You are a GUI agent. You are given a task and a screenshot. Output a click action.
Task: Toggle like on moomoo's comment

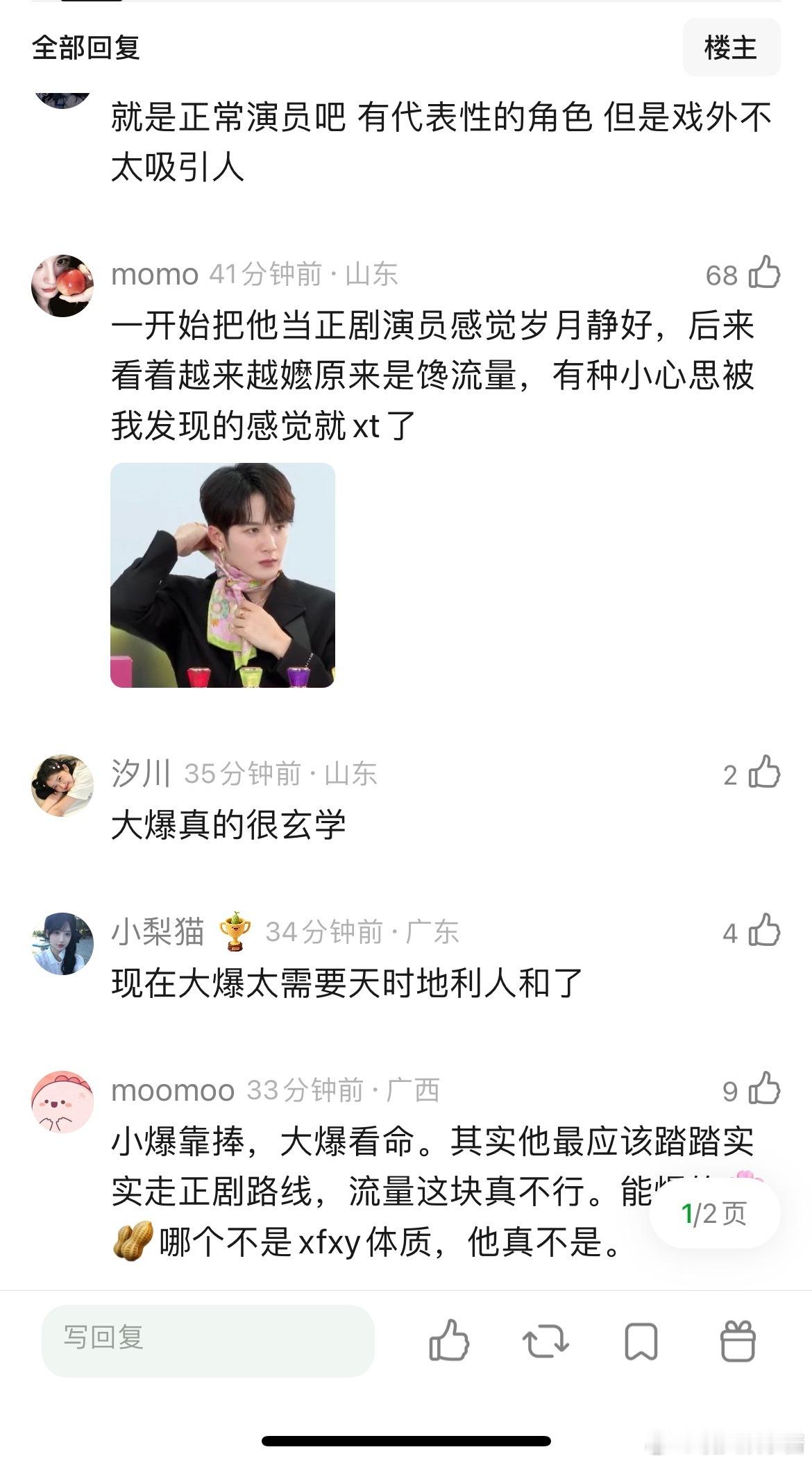point(765,1092)
